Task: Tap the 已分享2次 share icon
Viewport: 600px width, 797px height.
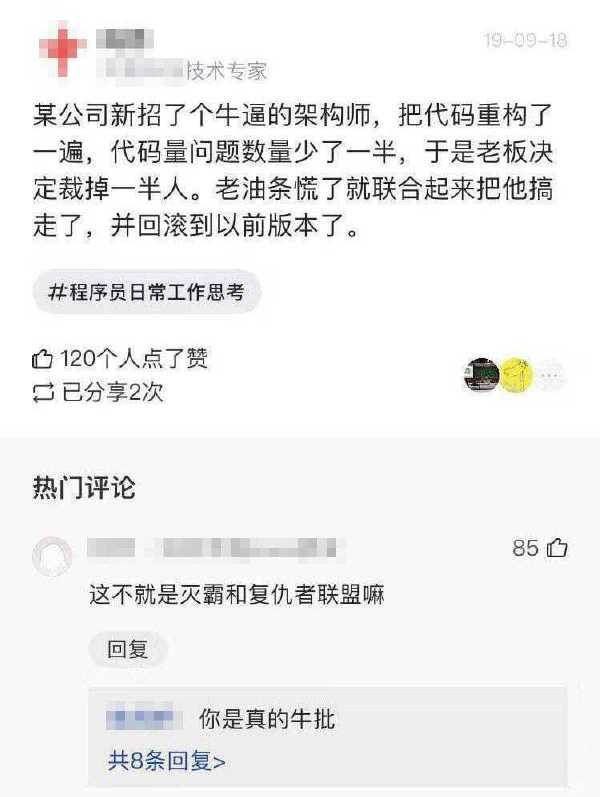Action: pyautogui.click(x=43, y=391)
